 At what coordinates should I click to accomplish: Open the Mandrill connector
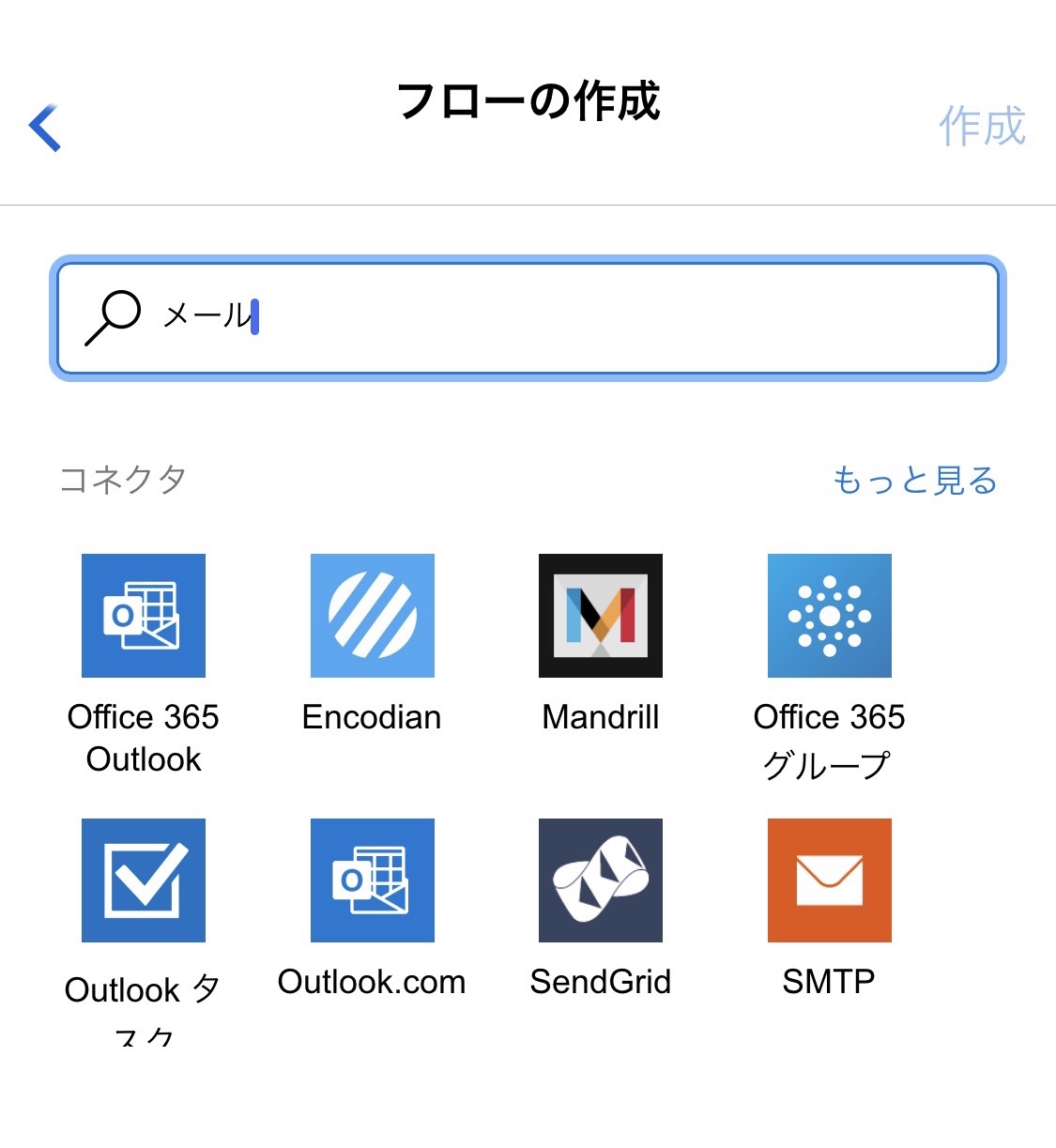(601, 617)
